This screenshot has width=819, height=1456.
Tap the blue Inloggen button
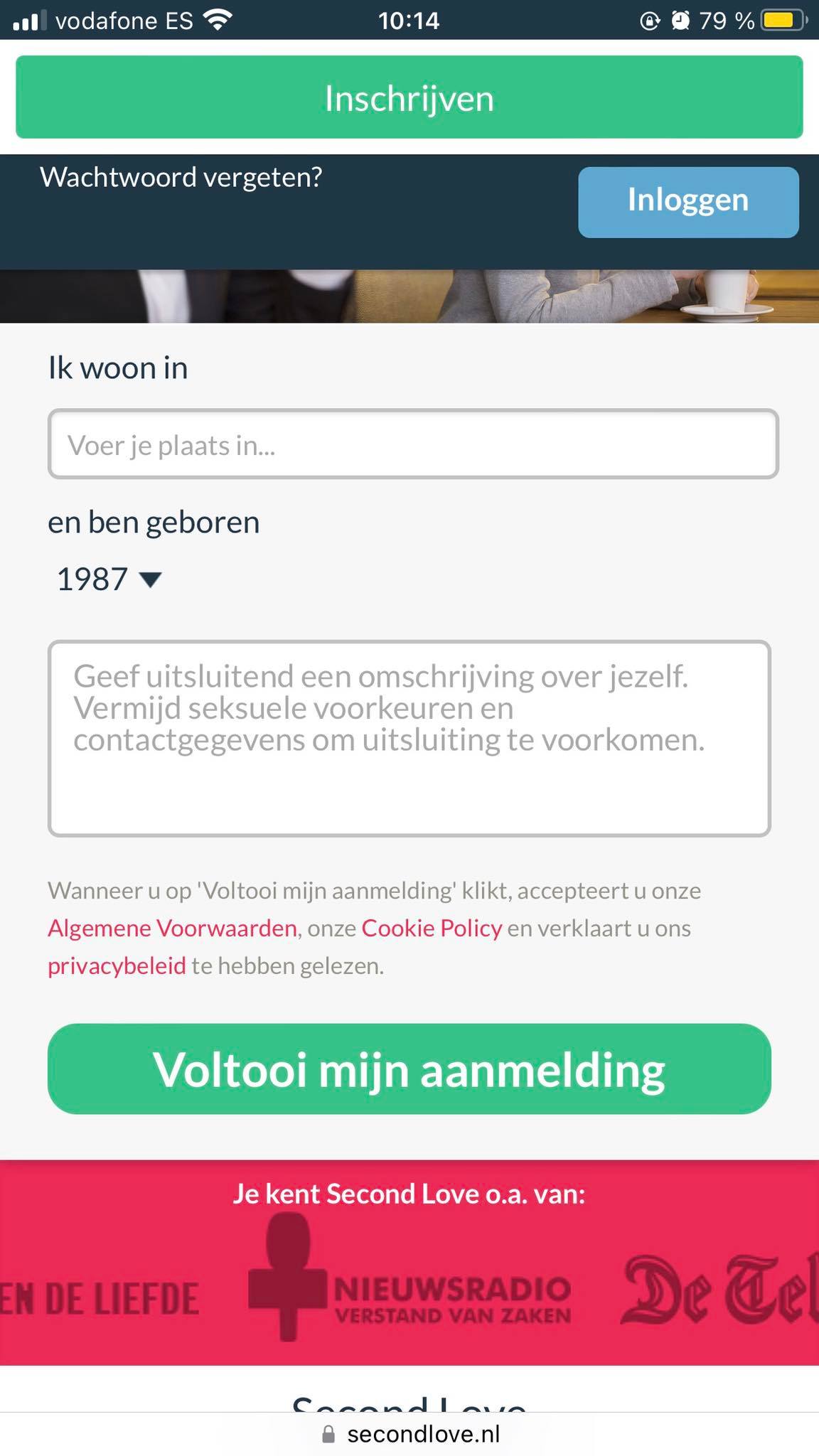click(688, 202)
